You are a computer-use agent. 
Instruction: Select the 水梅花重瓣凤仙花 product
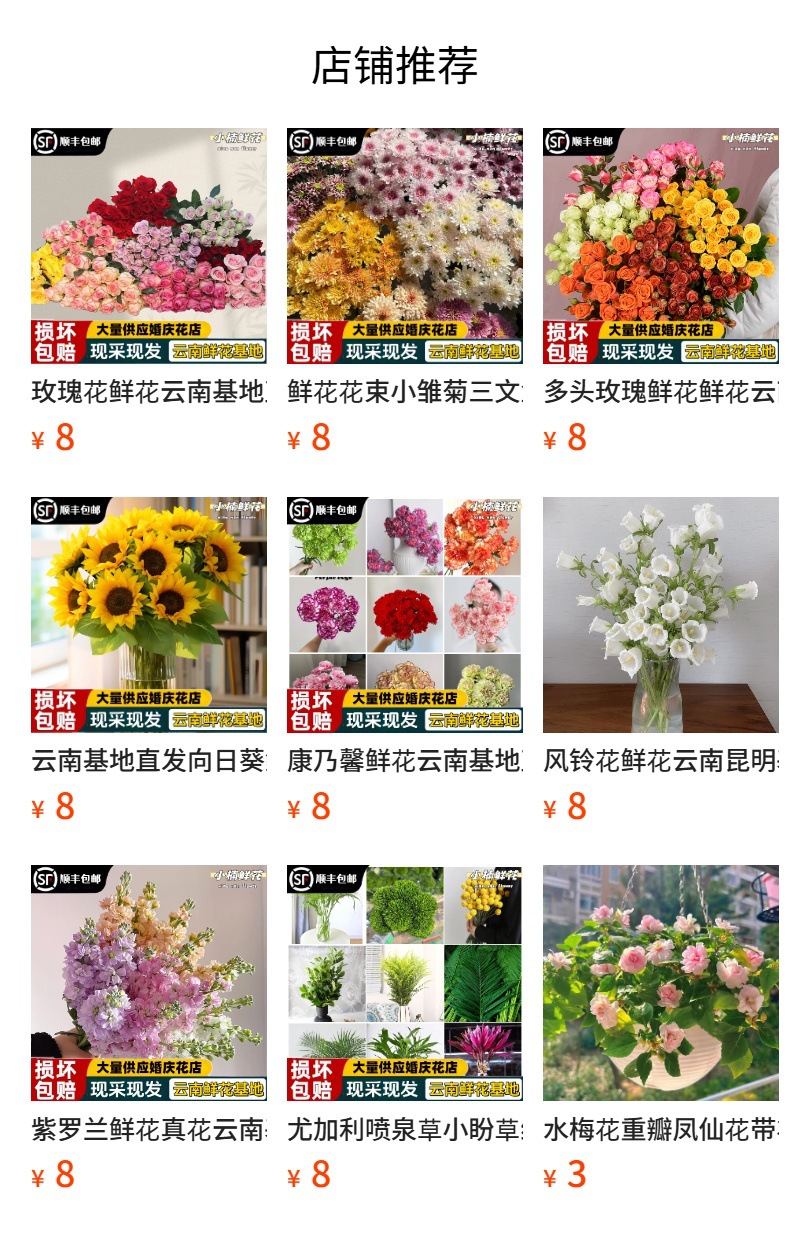[661, 1029]
